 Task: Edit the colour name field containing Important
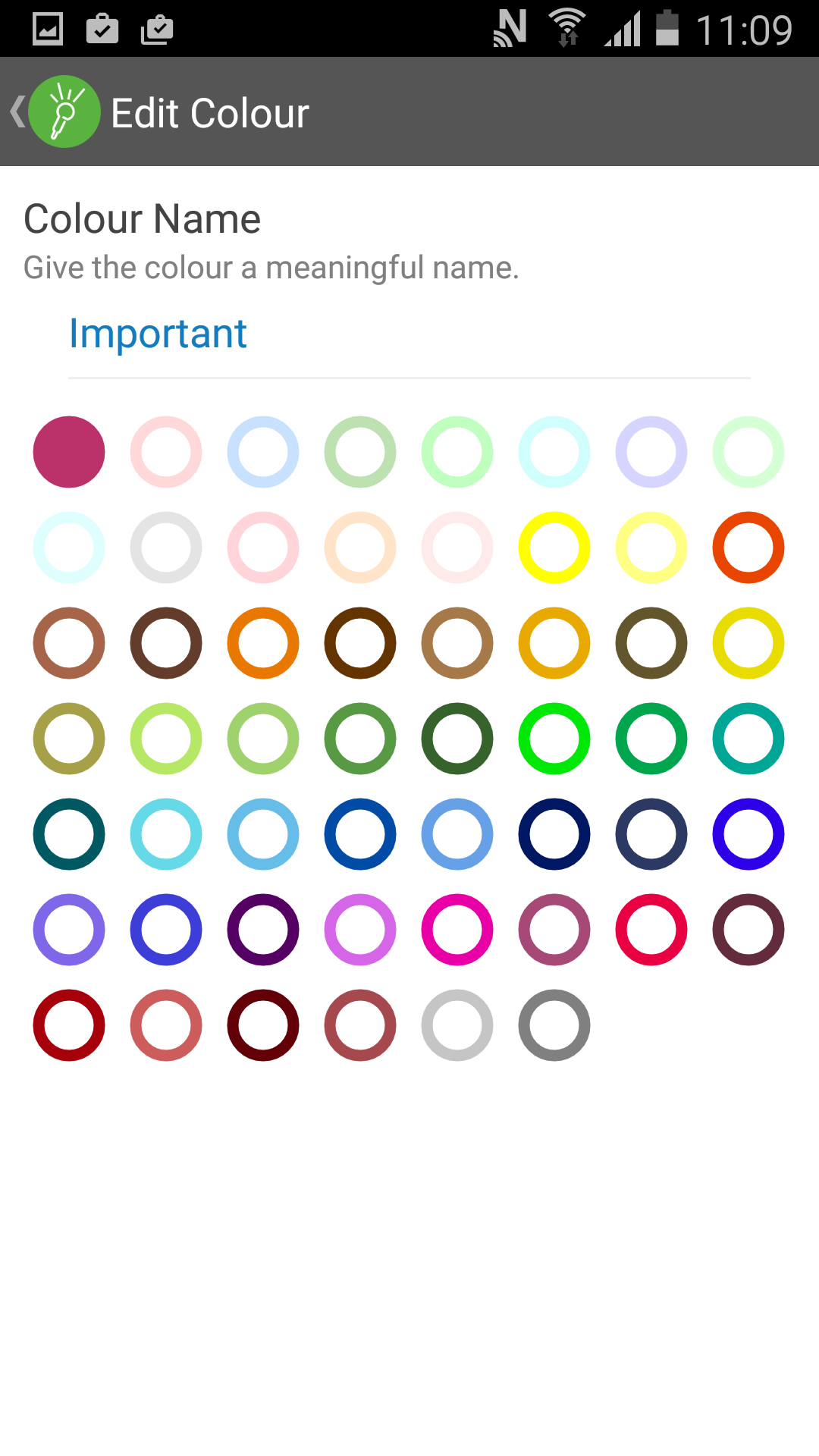click(x=408, y=334)
